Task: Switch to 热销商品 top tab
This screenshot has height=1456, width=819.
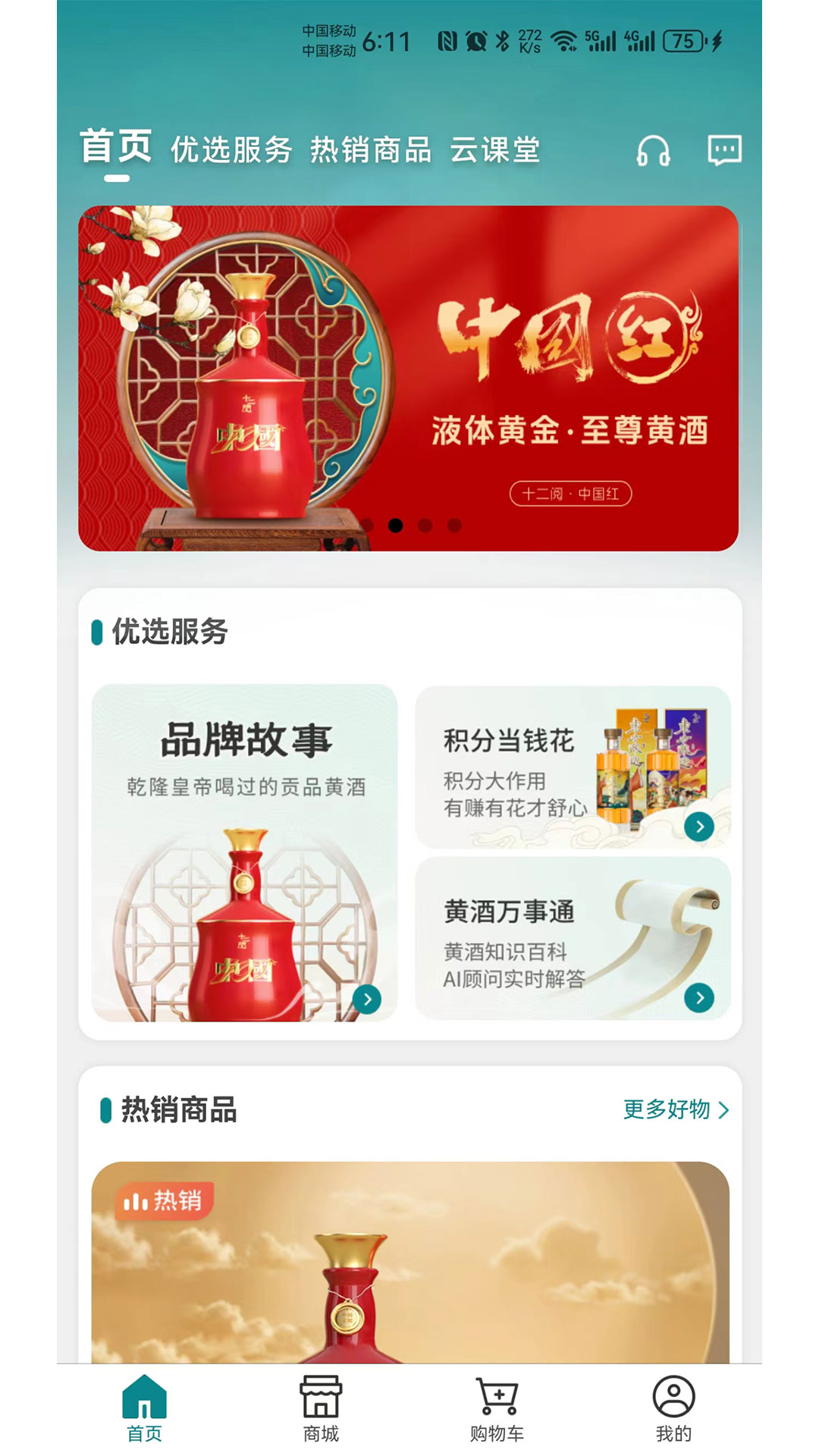Action: tap(371, 150)
